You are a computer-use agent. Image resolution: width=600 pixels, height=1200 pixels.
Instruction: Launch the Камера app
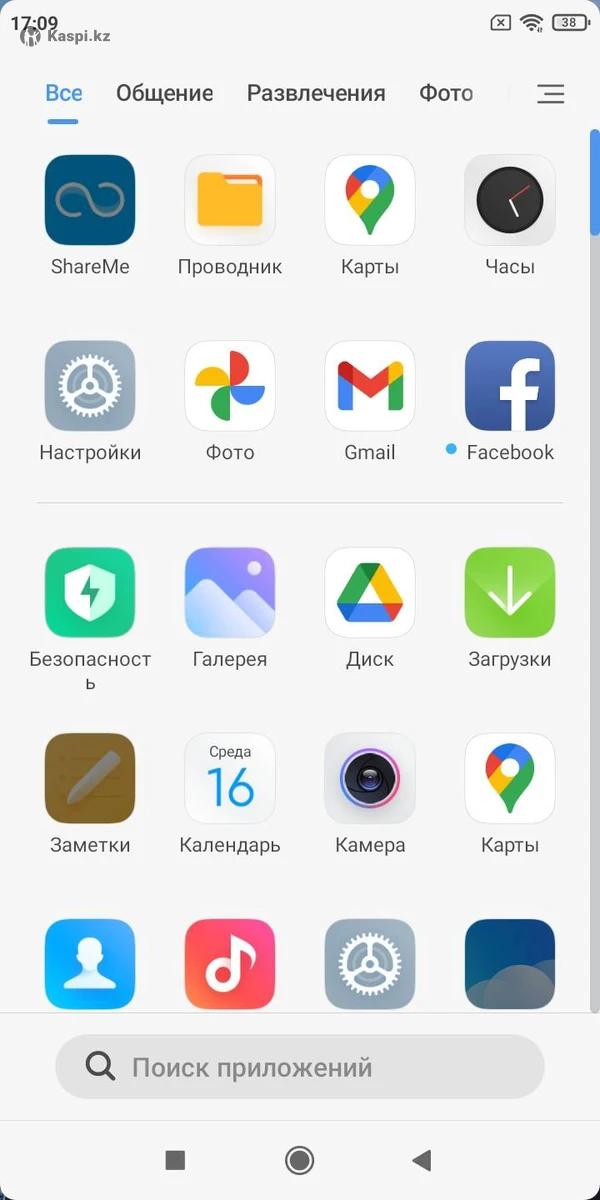point(370,779)
